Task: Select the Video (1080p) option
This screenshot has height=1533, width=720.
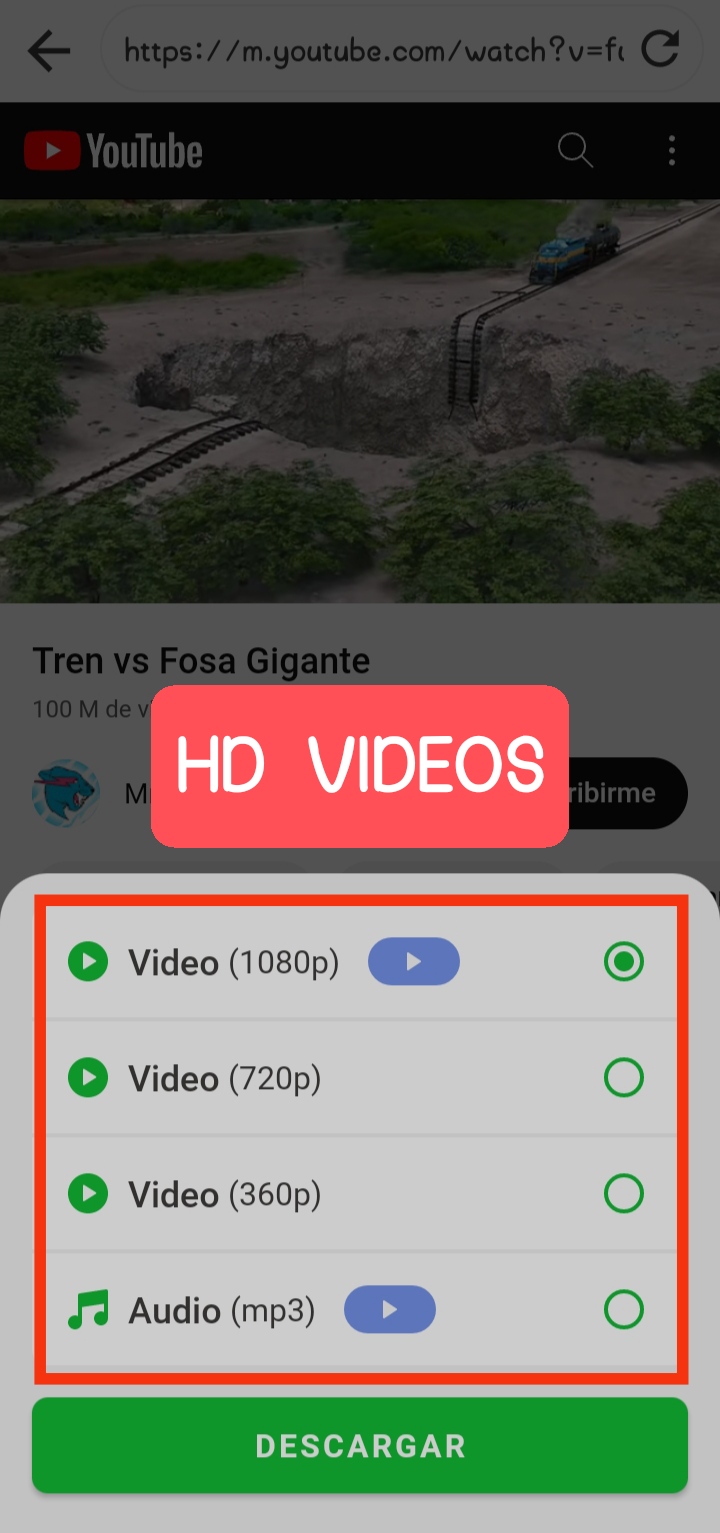Action: 623,962
